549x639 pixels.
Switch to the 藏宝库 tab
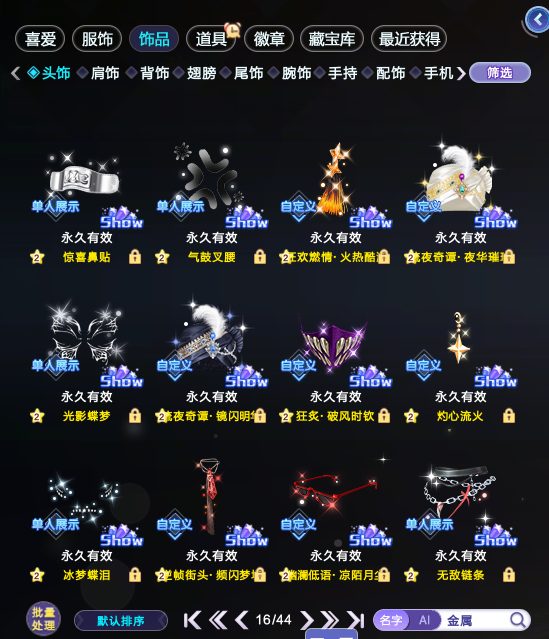pyautogui.click(x=331, y=39)
